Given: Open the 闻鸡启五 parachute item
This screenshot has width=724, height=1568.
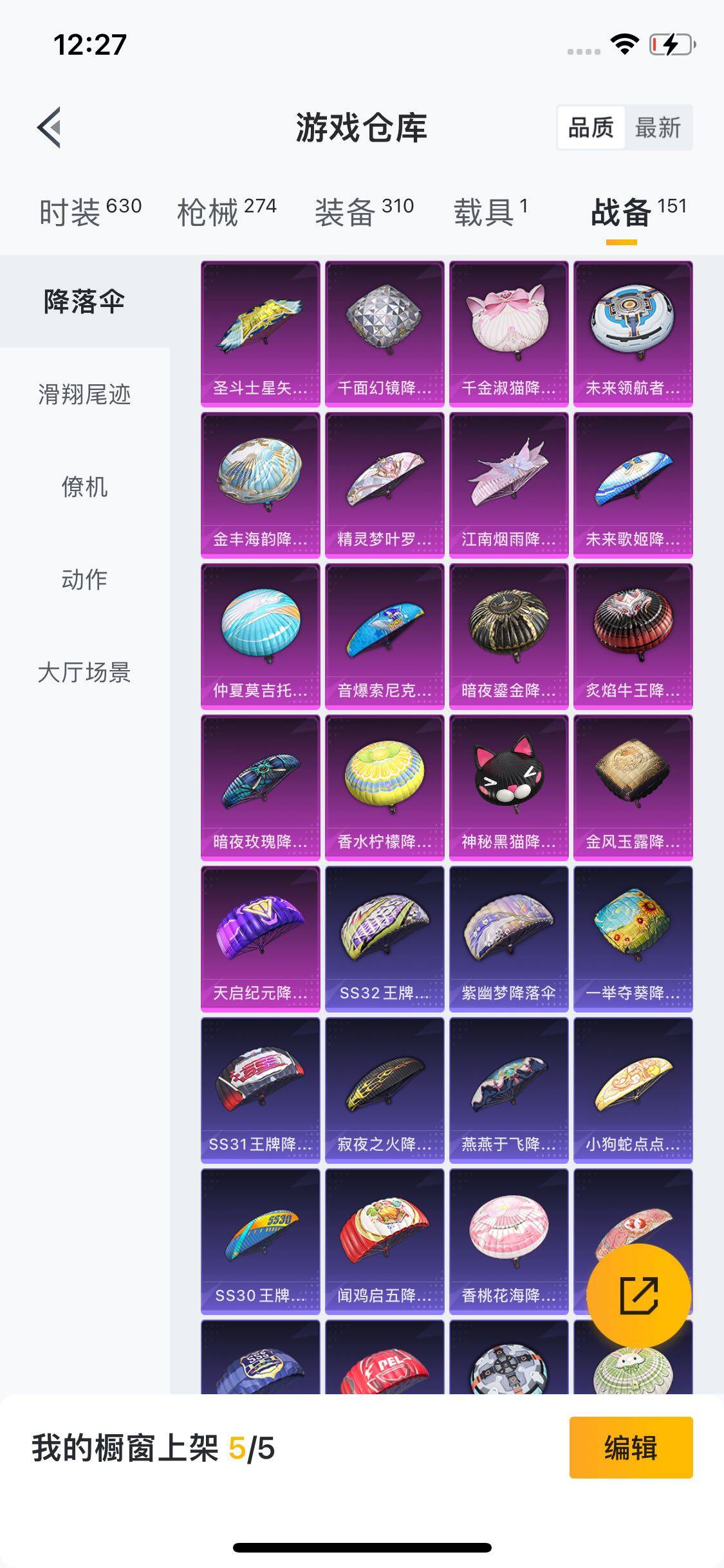Looking at the screenshot, I should 385,1241.
